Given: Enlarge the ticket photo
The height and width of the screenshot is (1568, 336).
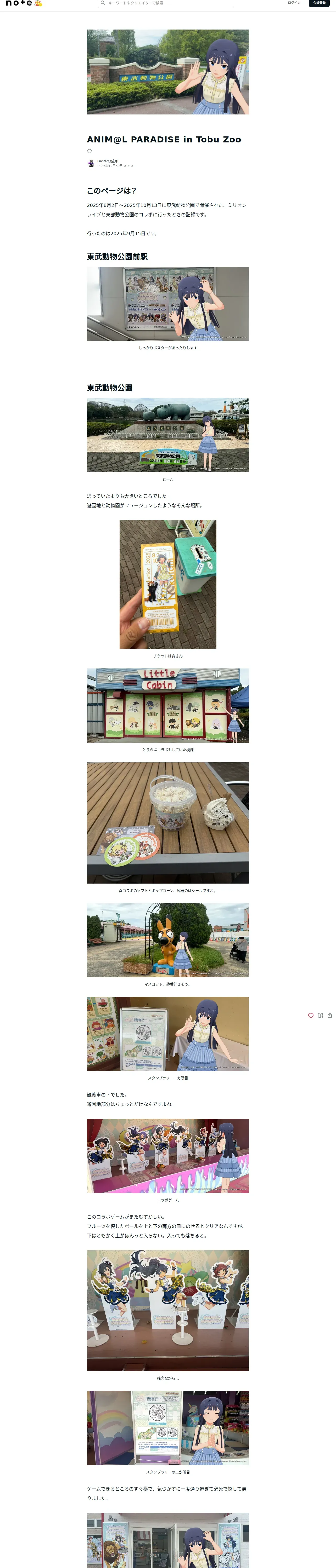Looking at the screenshot, I should pyautogui.click(x=168, y=584).
